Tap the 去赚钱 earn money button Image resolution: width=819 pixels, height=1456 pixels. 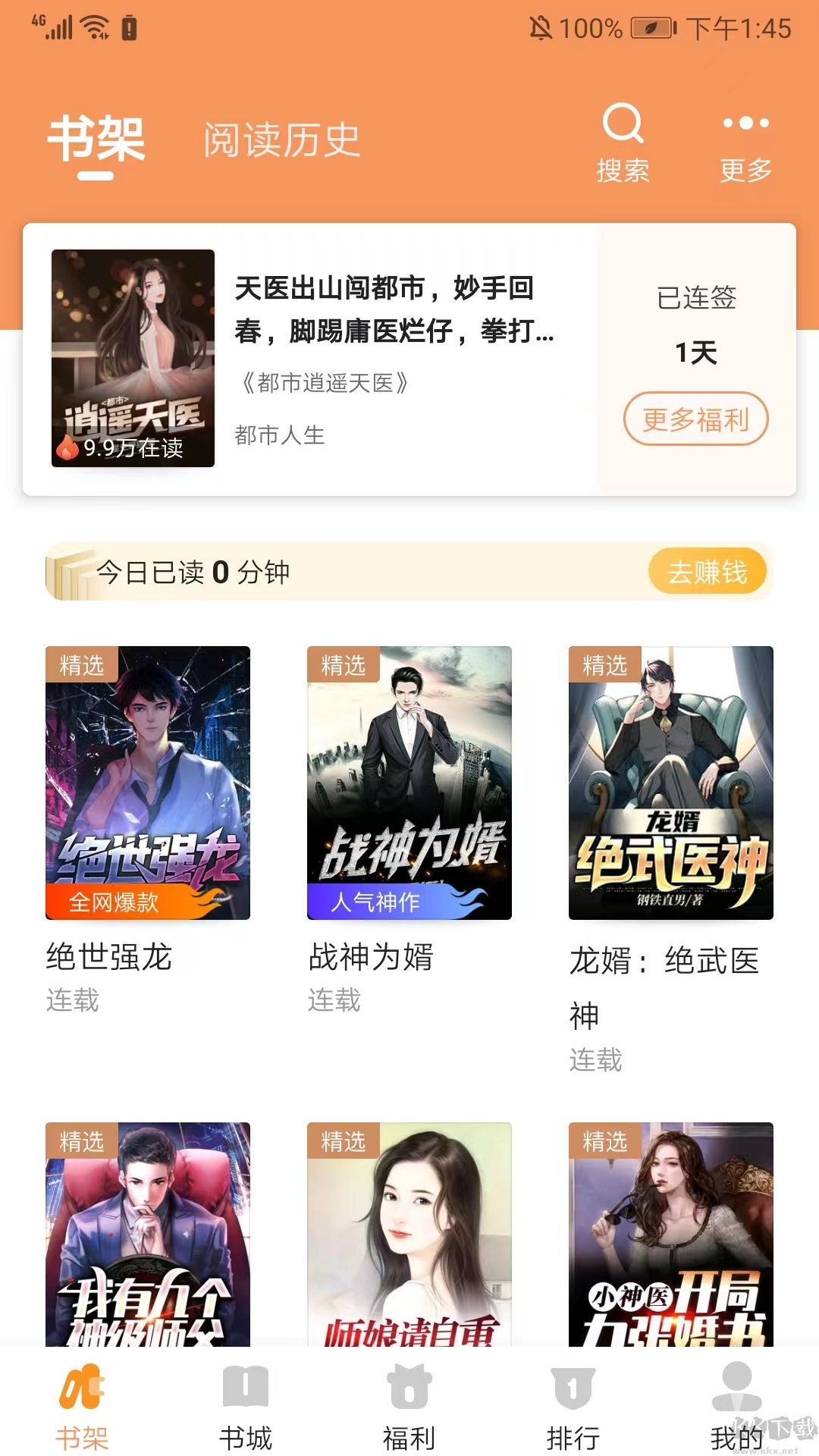coord(705,571)
